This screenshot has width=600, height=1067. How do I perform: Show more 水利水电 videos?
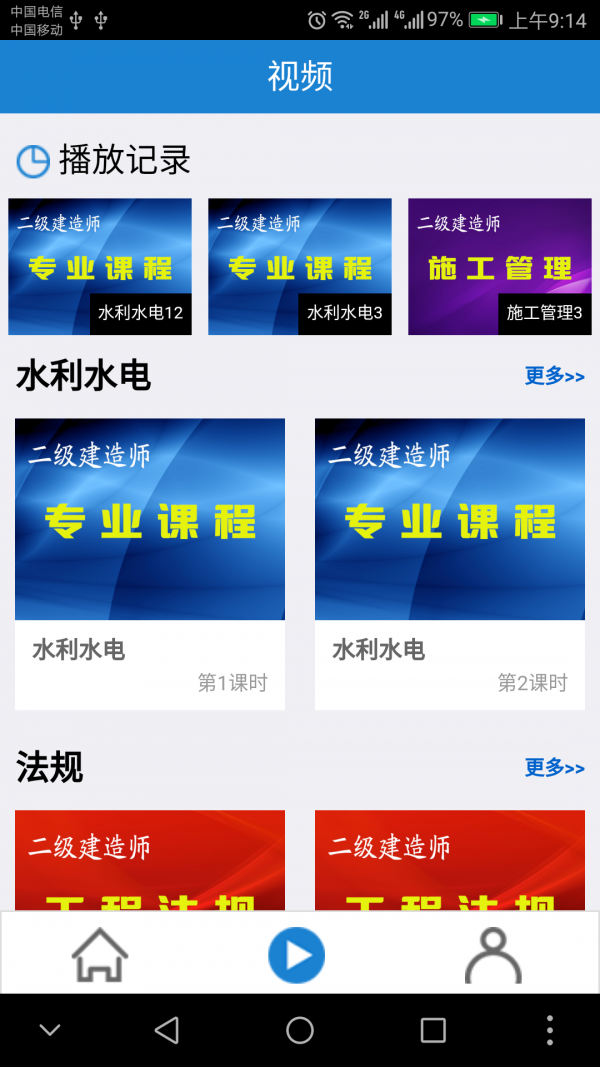554,376
